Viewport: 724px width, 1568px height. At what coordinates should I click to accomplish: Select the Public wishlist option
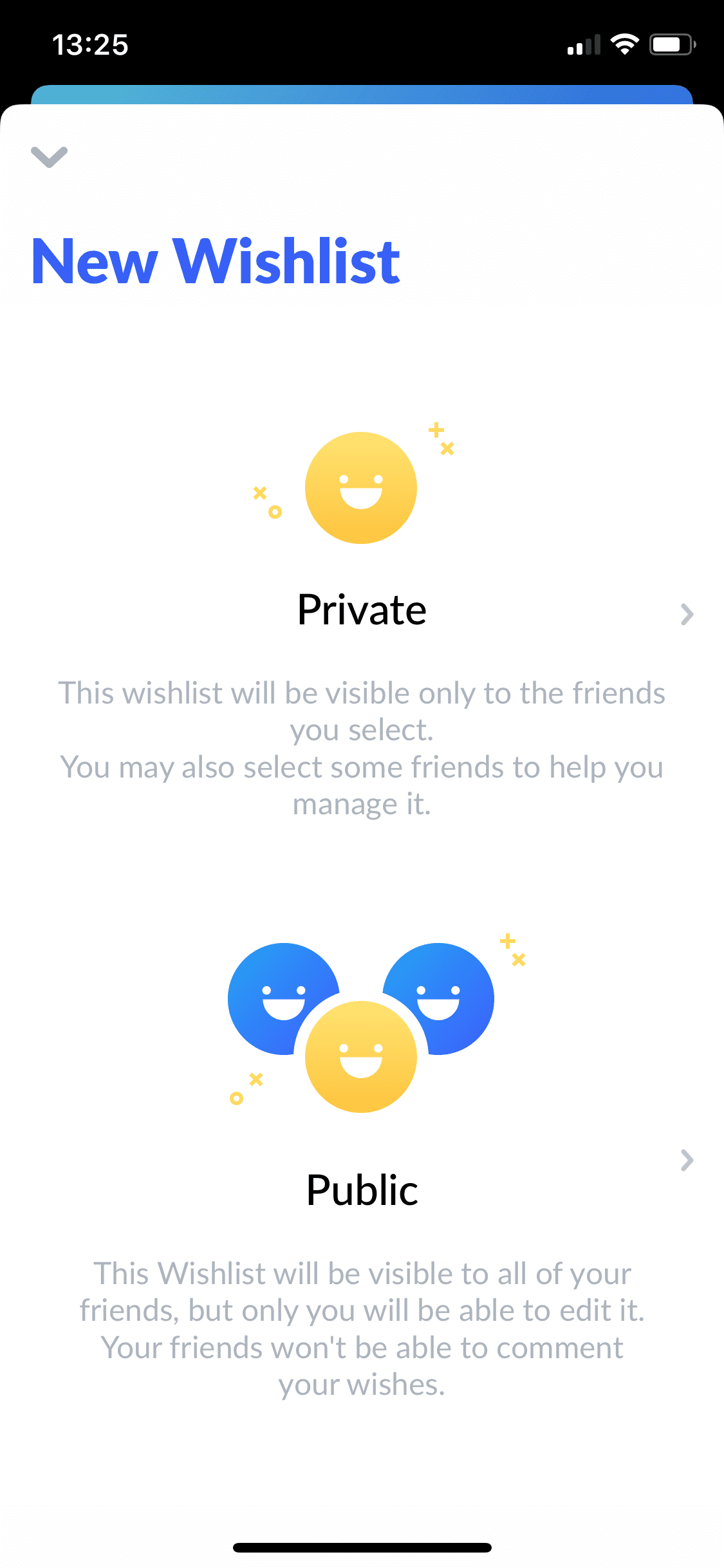[362, 1190]
